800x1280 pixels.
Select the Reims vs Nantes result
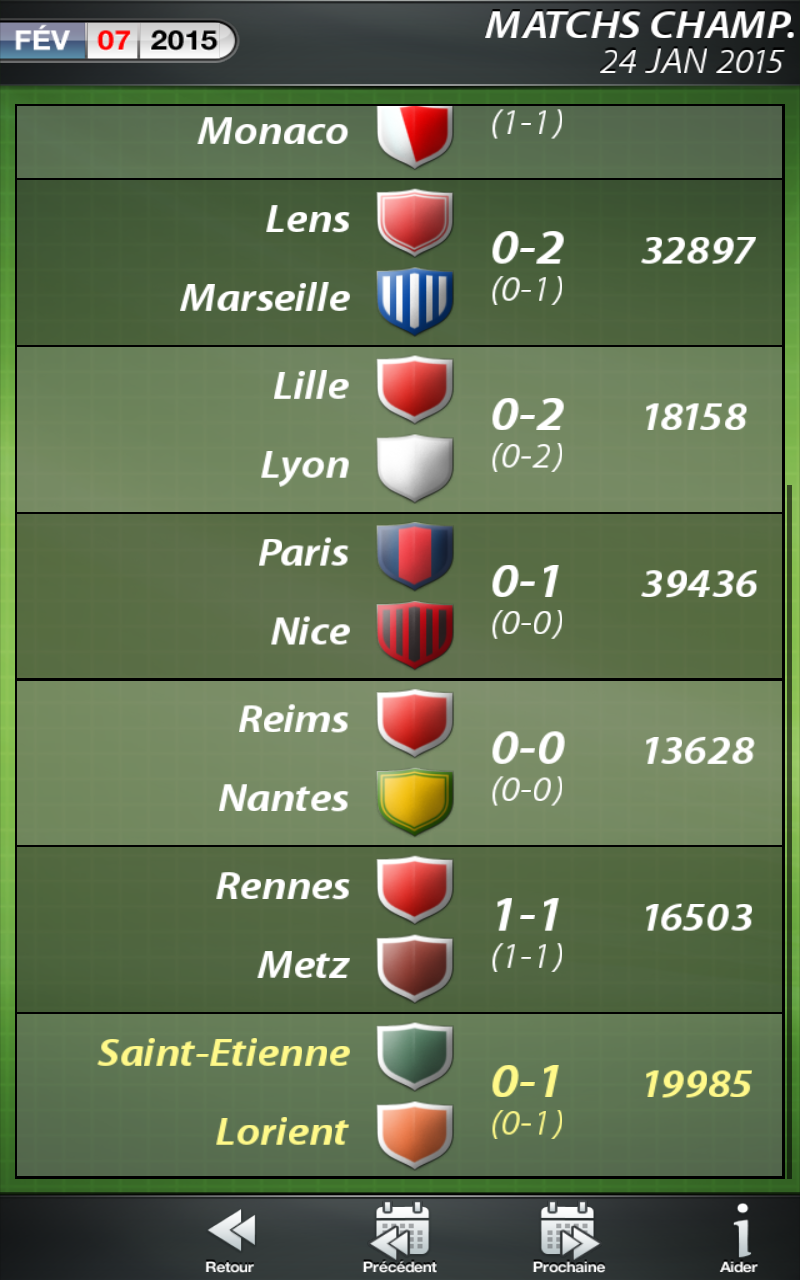pyautogui.click(x=399, y=764)
